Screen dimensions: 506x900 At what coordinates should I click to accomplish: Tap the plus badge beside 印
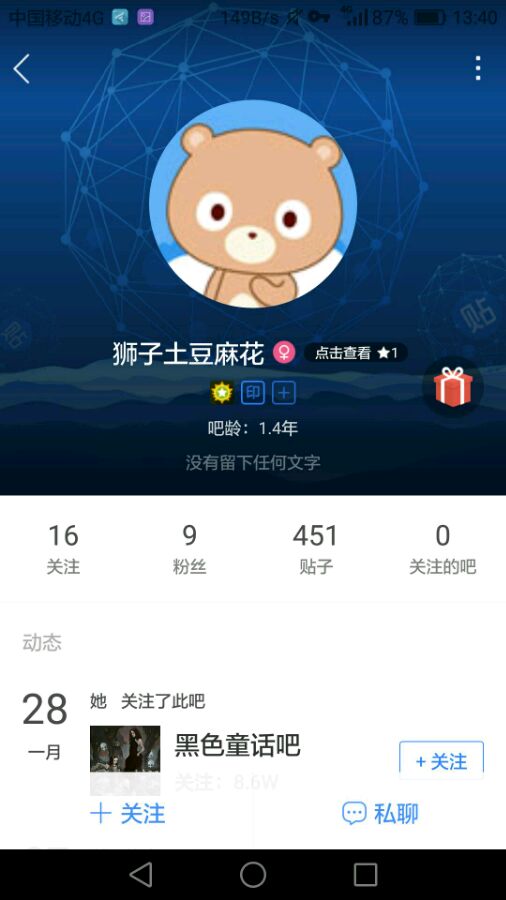(284, 393)
